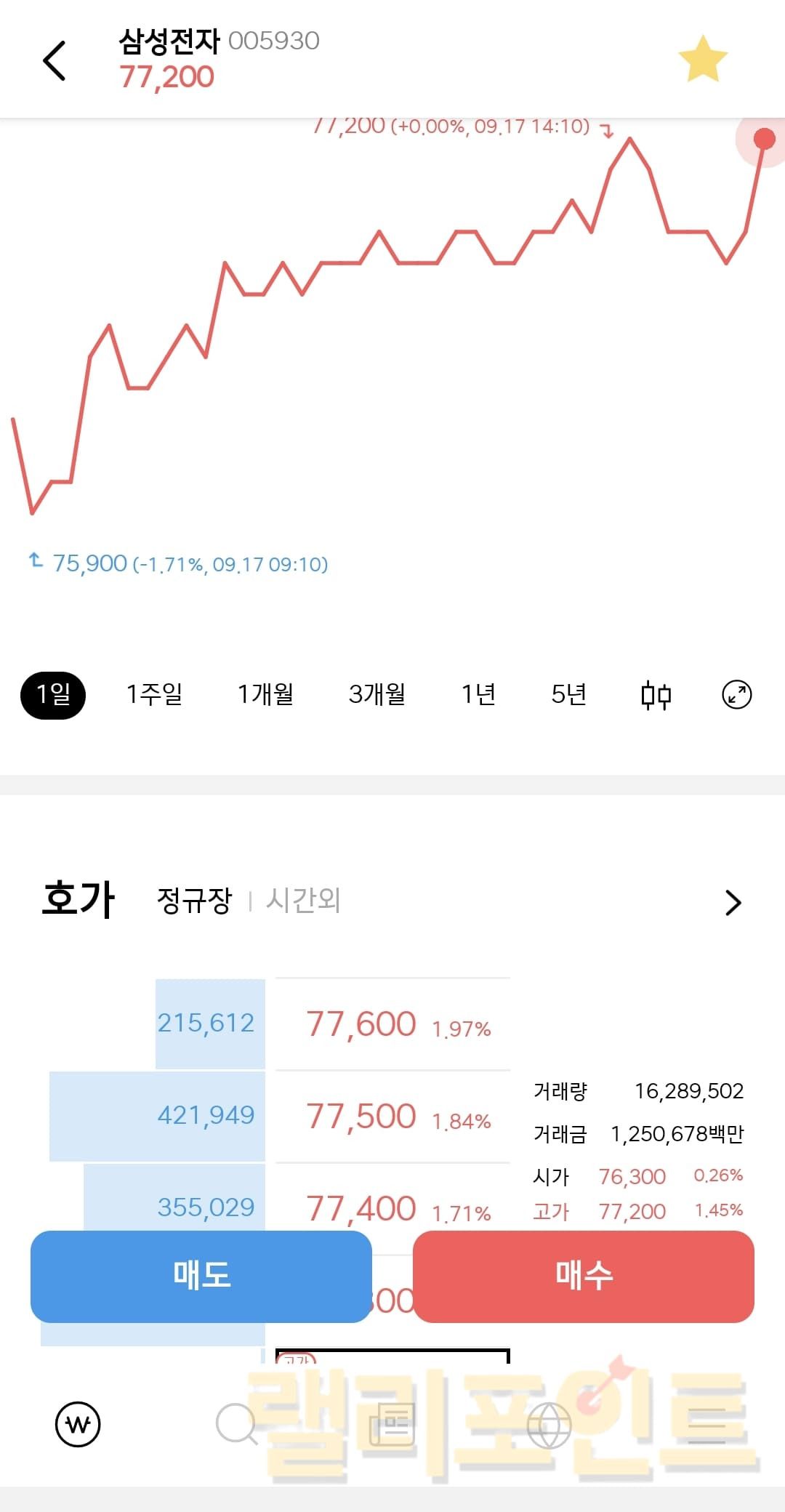Select the 정규장 order book tab
Screen dimensions: 785x1512
coord(194,901)
